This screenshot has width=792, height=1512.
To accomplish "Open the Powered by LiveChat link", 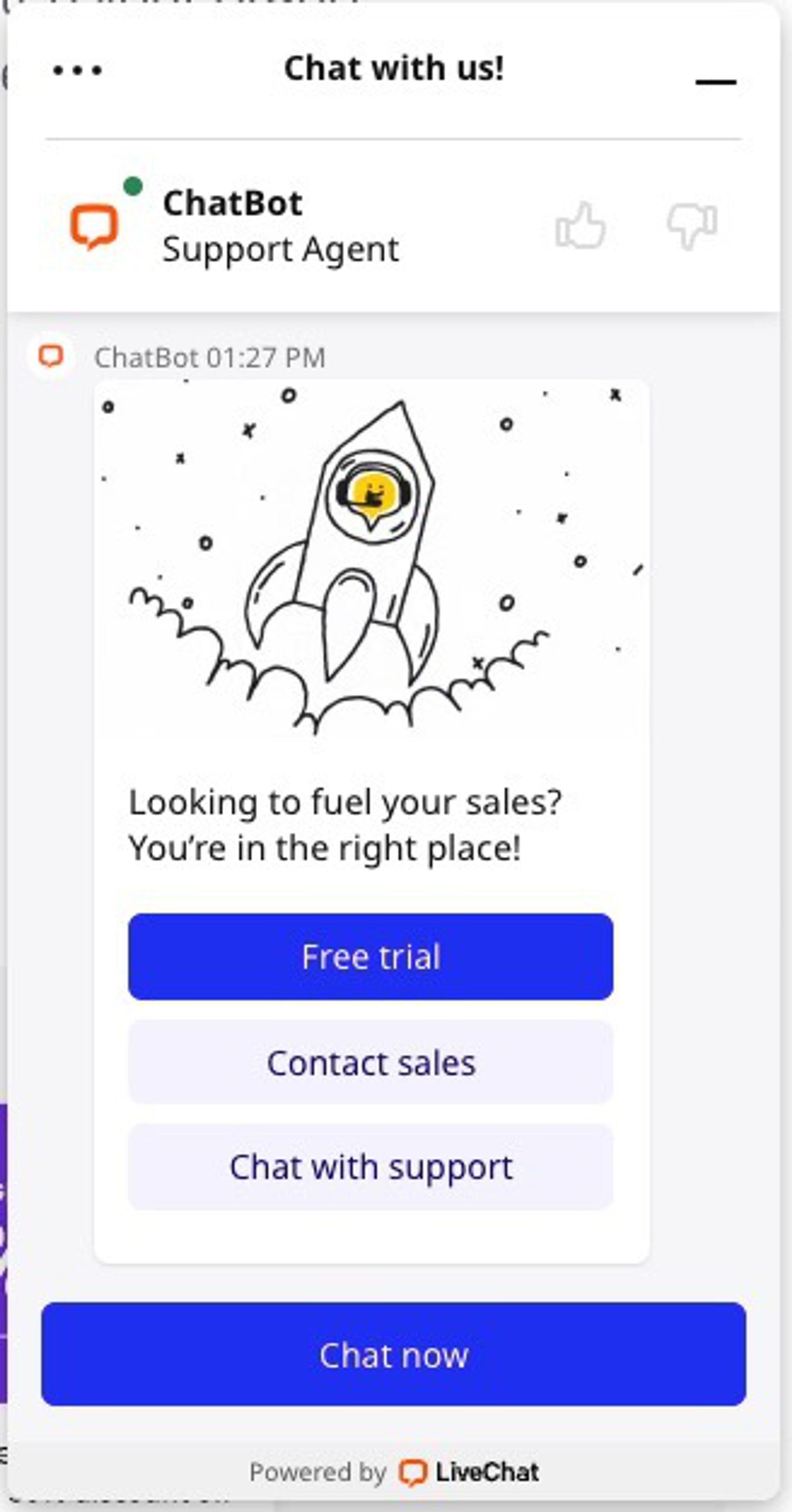I will 394,1472.
